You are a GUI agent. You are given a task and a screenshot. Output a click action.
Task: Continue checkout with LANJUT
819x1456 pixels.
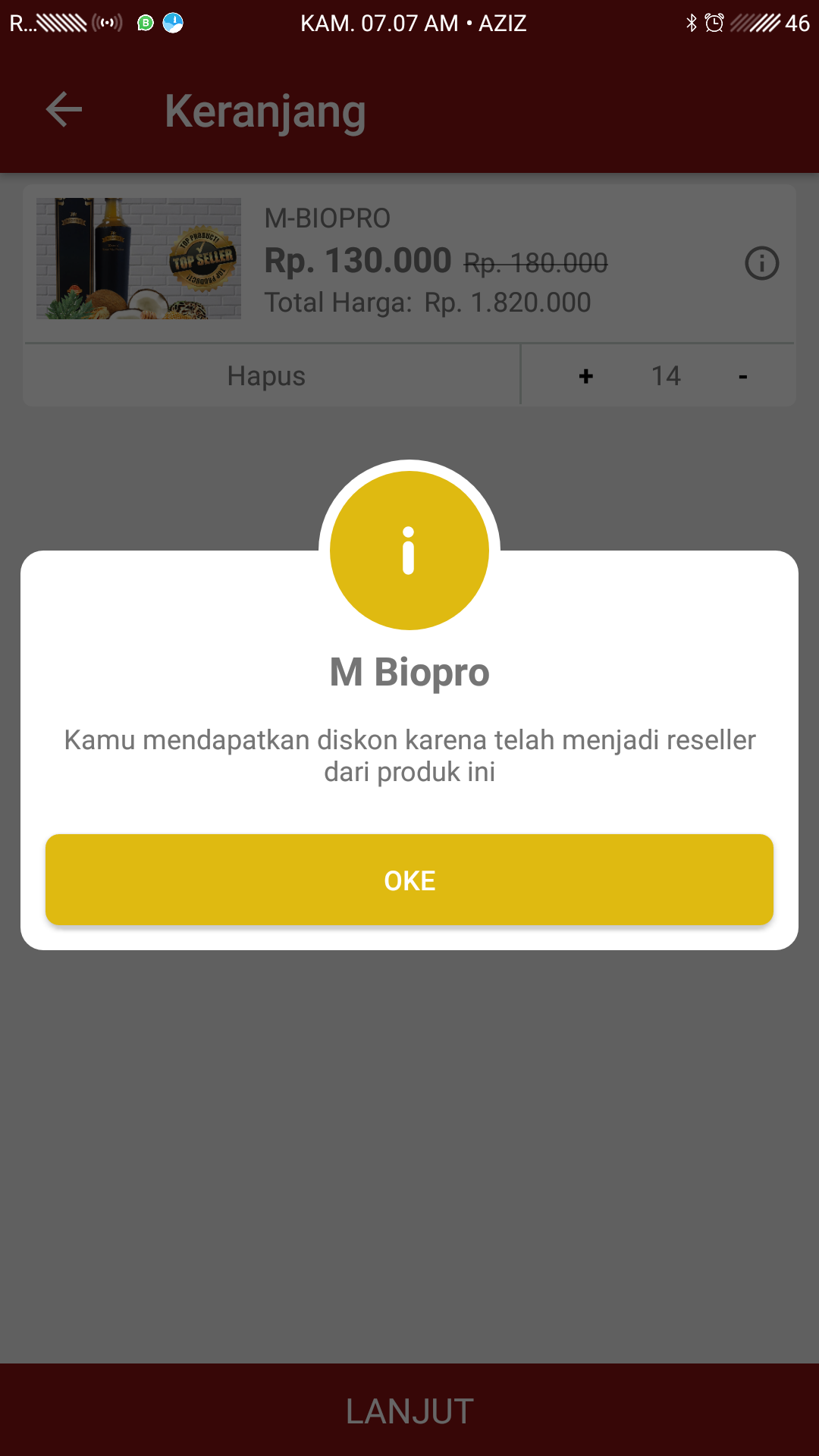409,1411
